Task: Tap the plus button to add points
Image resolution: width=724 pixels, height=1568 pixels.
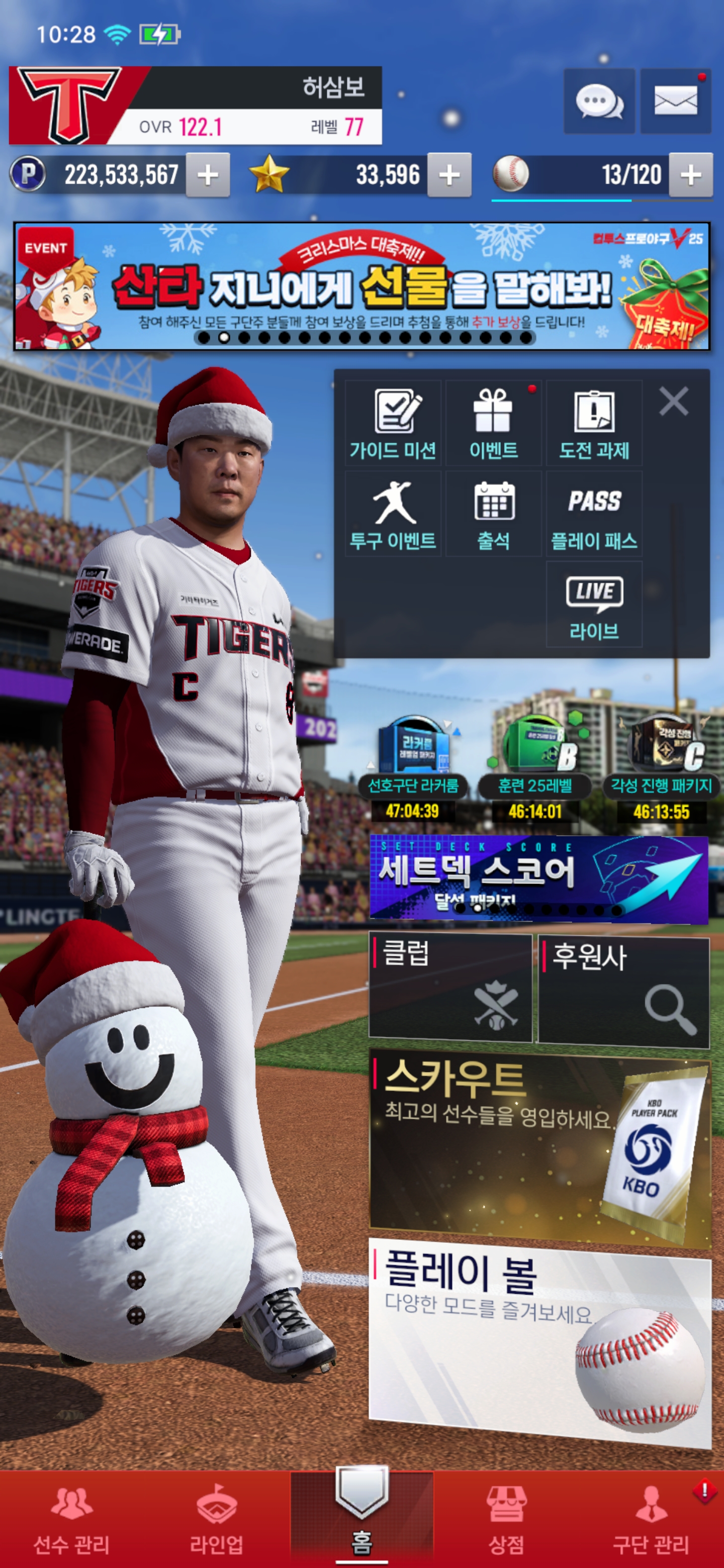Action: point(208,175)
